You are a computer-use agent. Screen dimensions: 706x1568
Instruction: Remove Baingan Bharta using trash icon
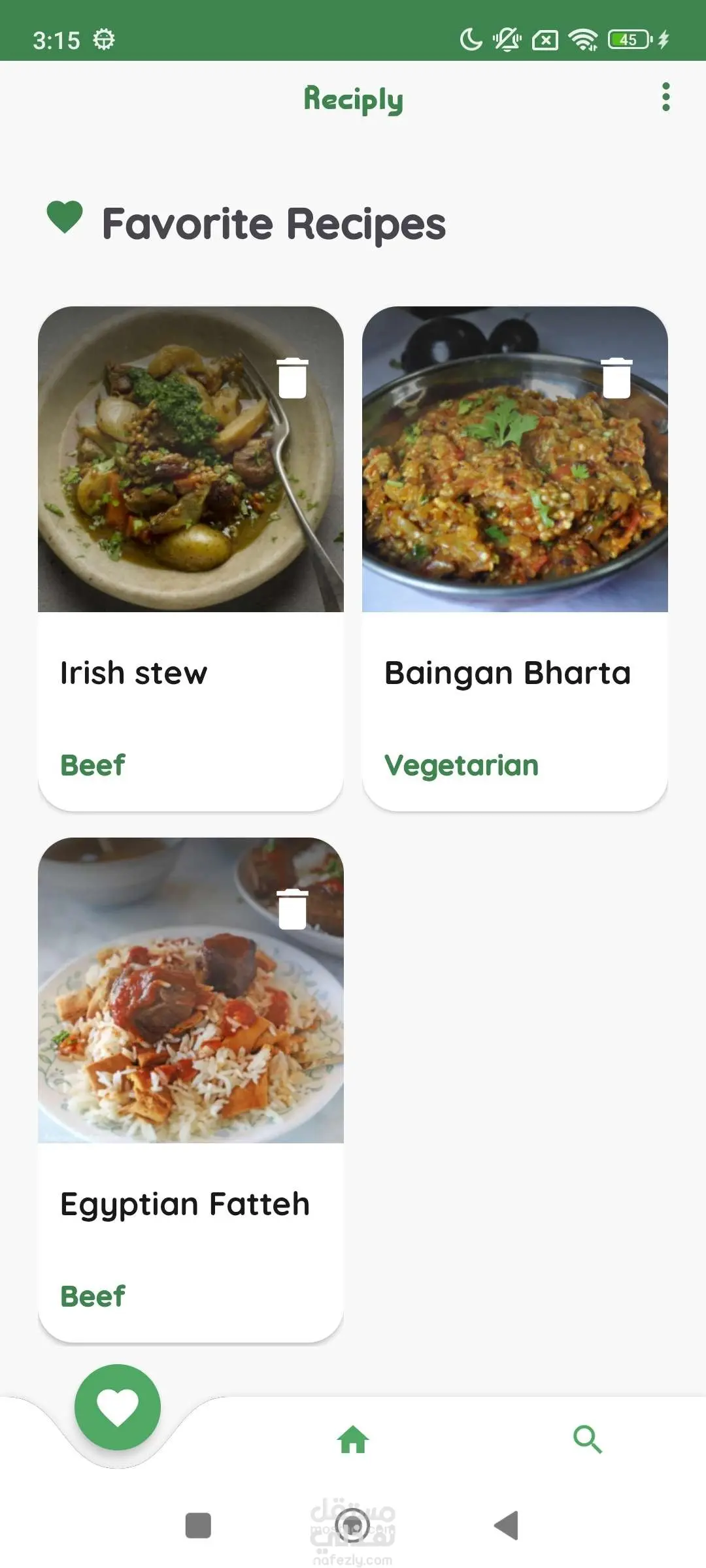[x=616, y=378]
